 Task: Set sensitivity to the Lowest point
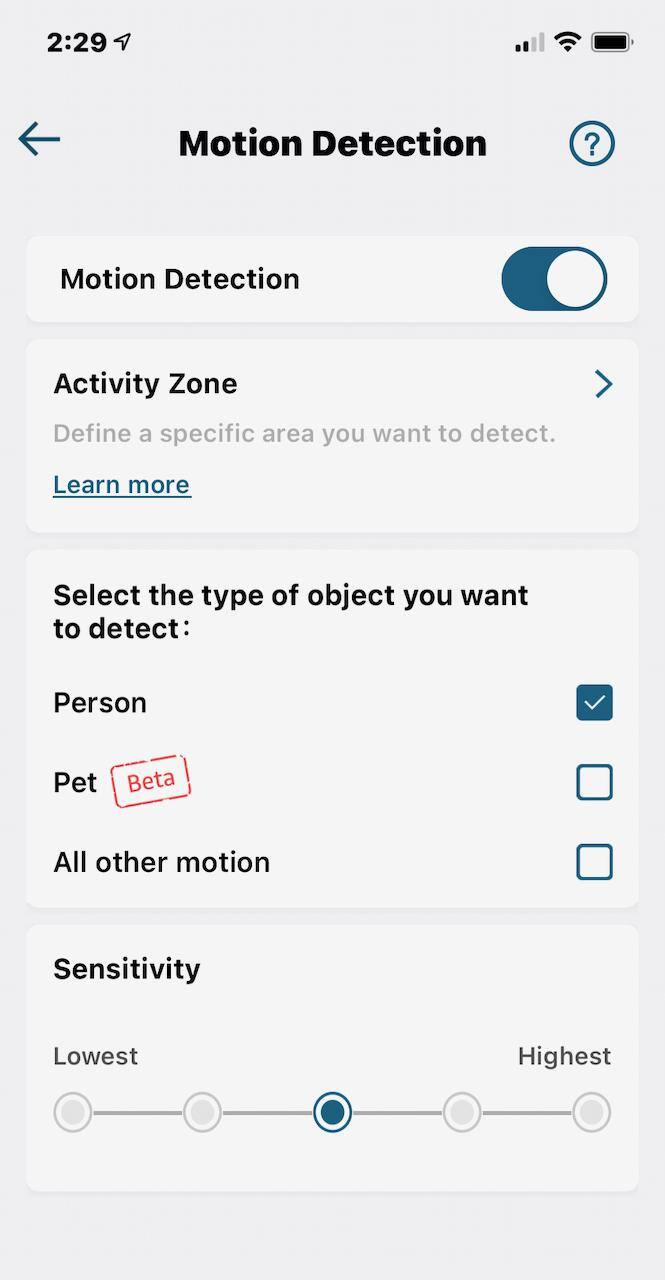73,1112
